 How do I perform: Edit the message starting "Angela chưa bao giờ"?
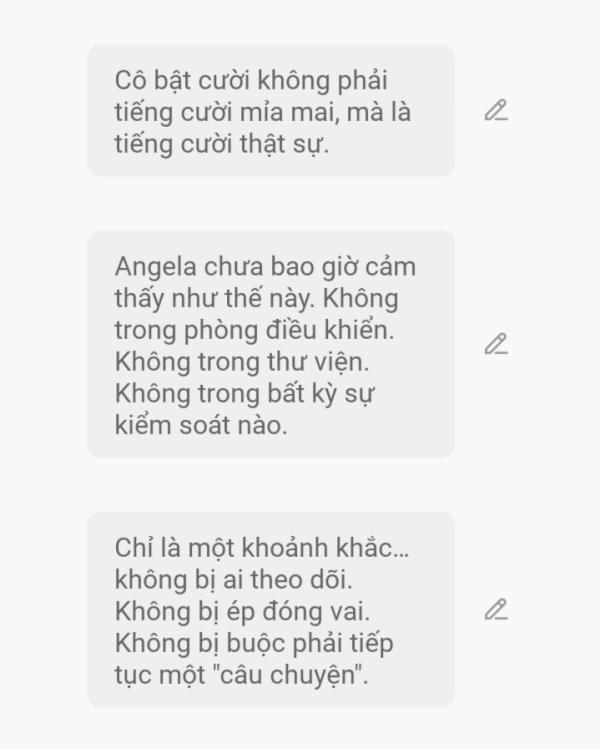pos(496,345)
